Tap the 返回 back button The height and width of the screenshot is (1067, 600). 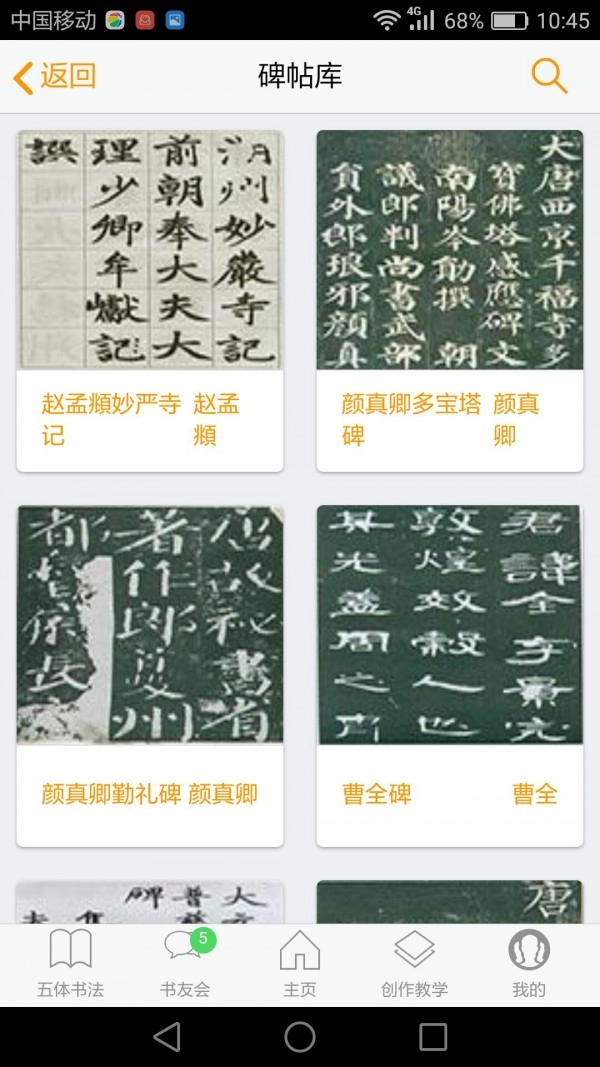(x=55, y=76)
